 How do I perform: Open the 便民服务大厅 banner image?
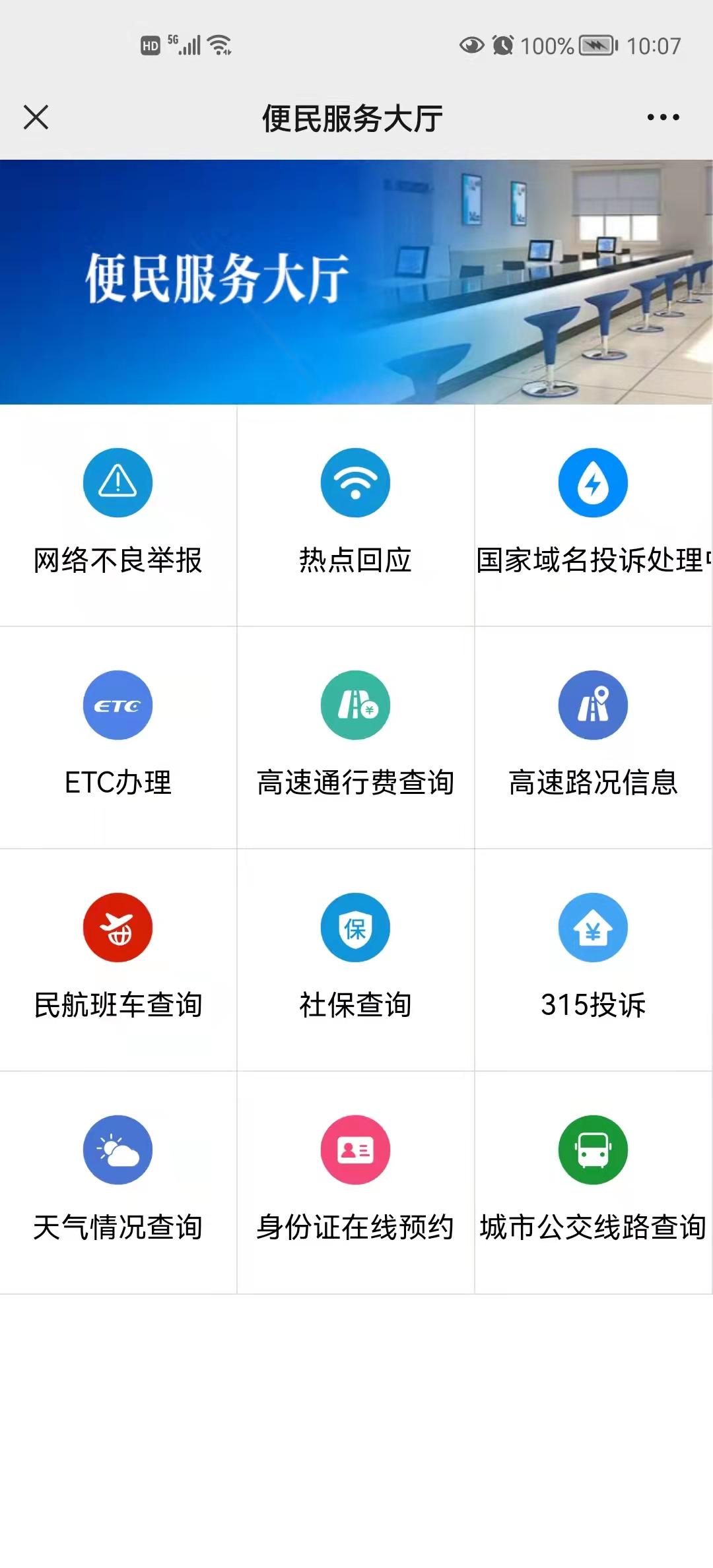(356, 280)
